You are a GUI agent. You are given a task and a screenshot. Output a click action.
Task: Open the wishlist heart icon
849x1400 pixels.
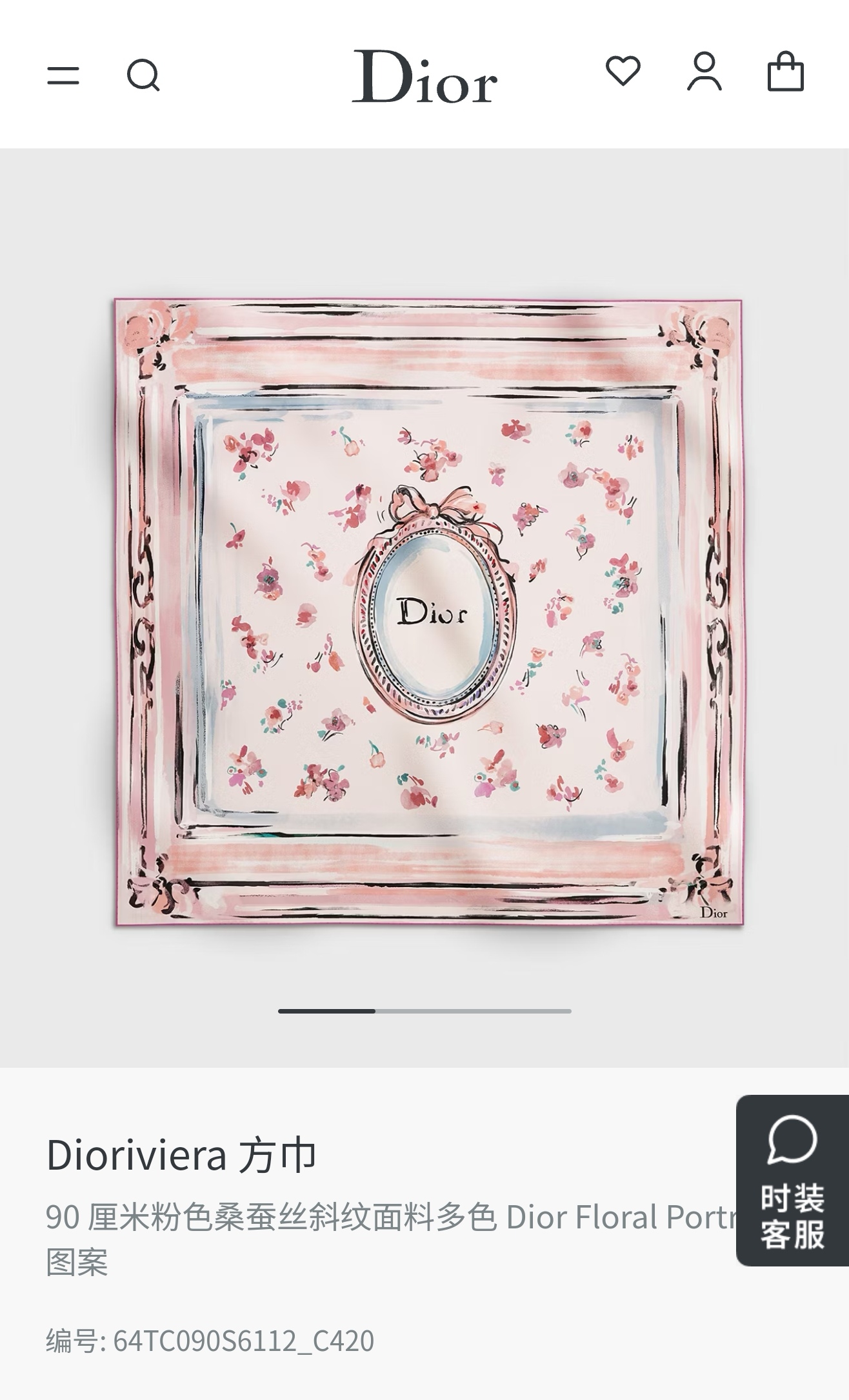[623, 71]
